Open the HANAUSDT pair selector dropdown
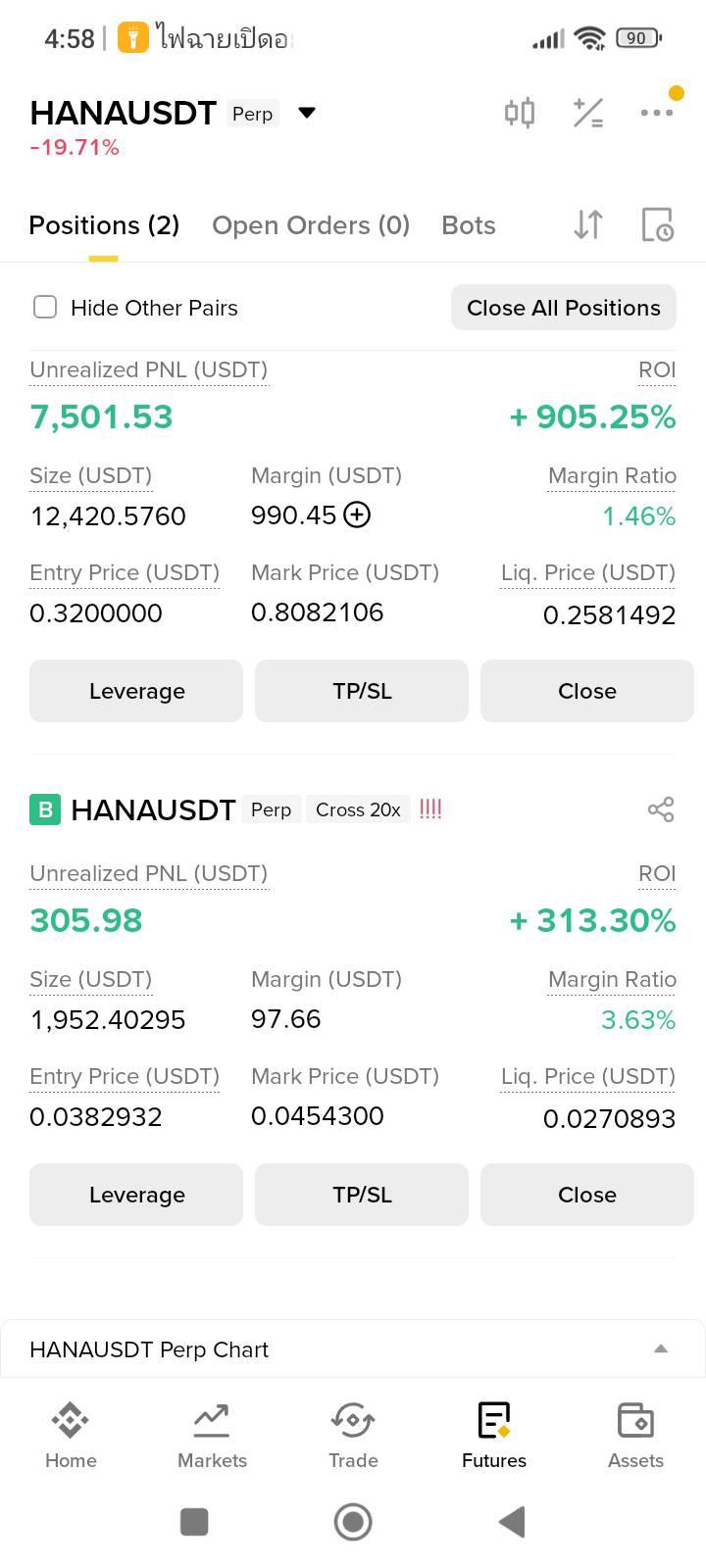The height and width of the screenshot is (1568, 706). [306, 113]
